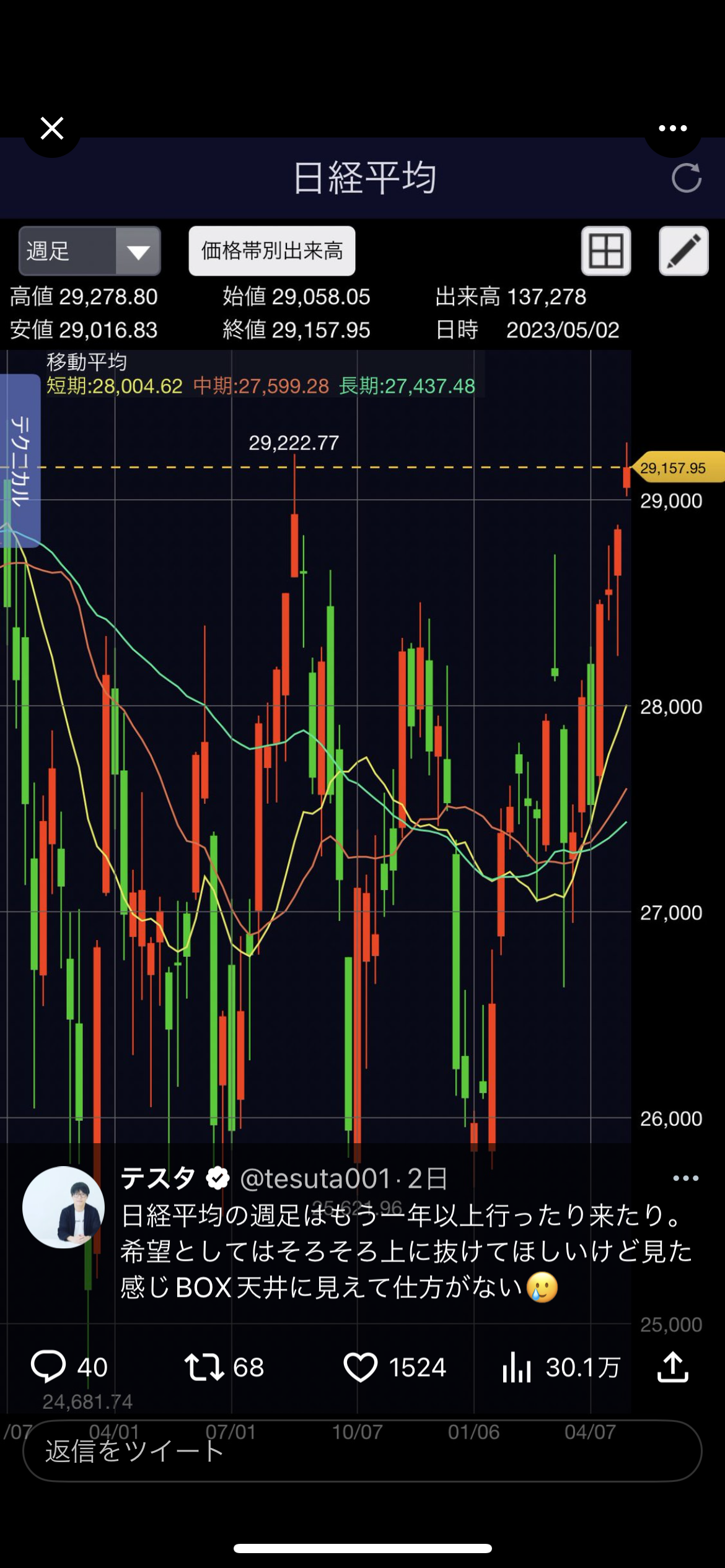Open the tweet's three-dot options menu
Screen dimensions: 725x1568
(x=685, y=1178)
